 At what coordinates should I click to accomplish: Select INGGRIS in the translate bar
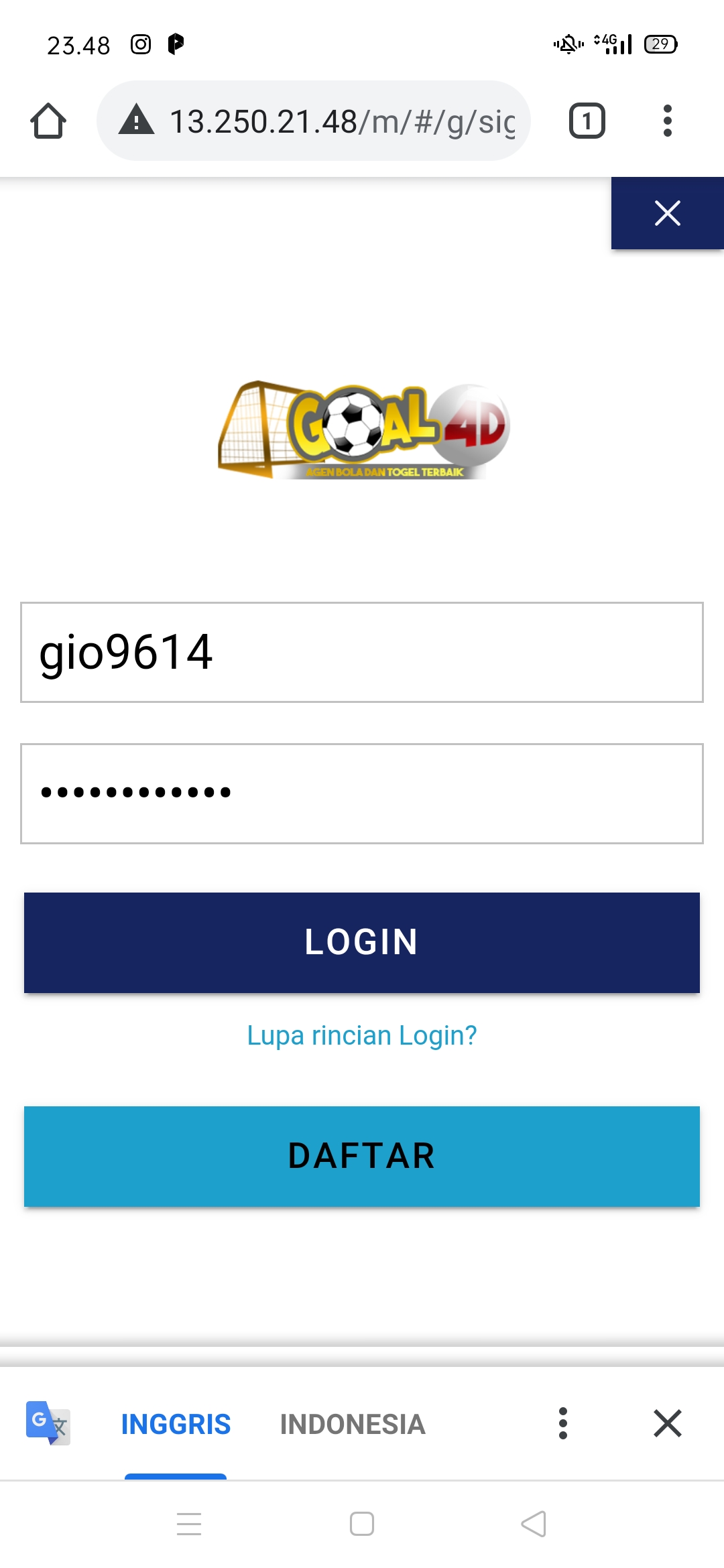[x=176, y=1424]
